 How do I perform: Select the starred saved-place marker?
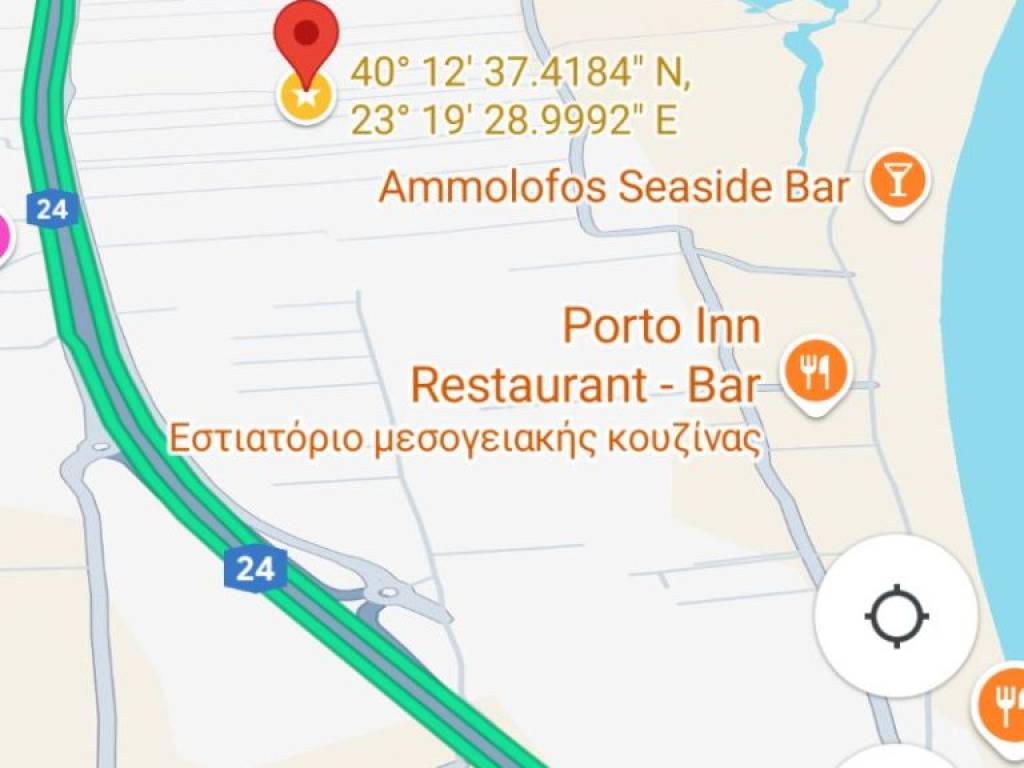(x=306, y=97)
